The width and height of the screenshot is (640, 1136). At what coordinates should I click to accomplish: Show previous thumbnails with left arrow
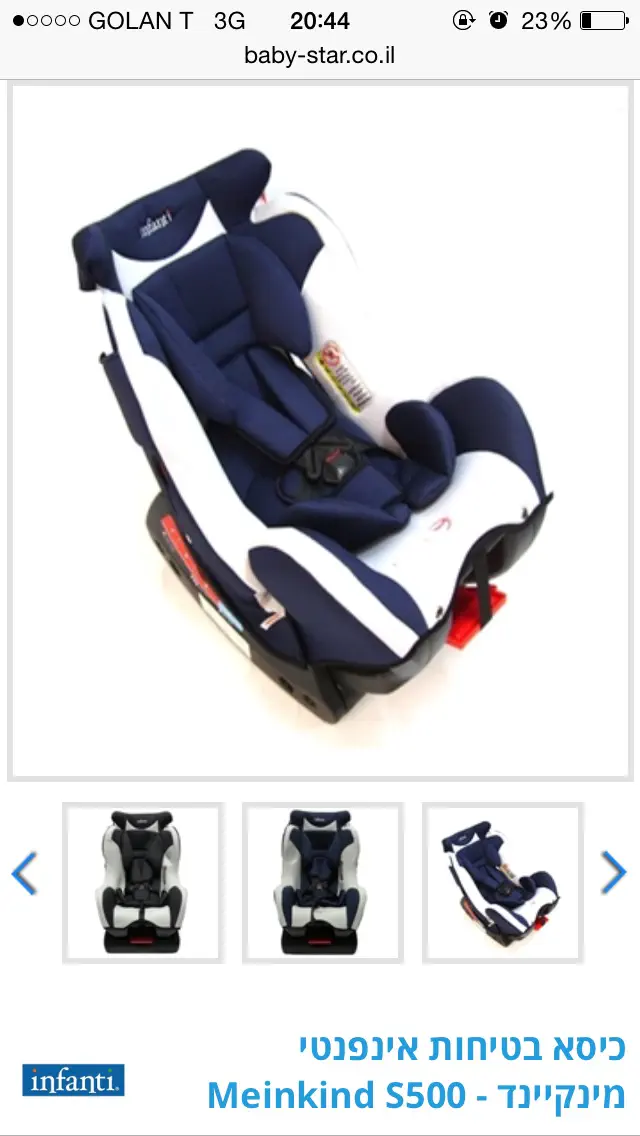(x=24, y=873)
